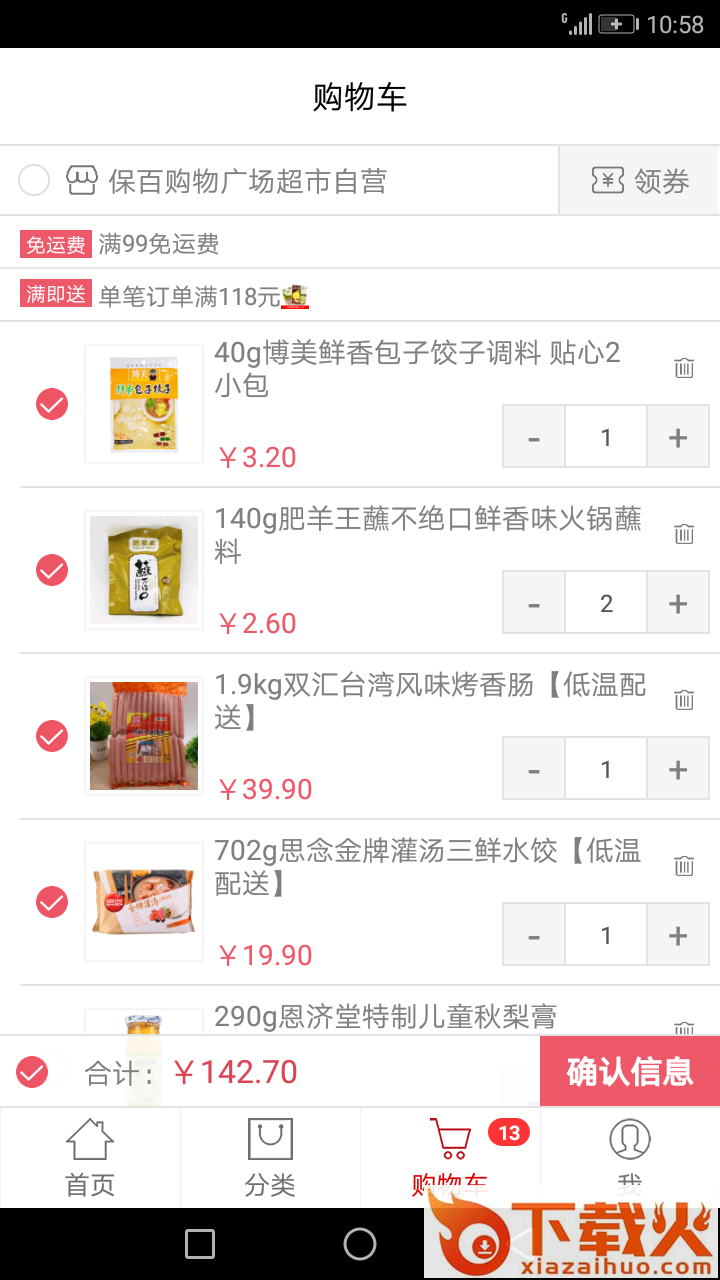Click the trash icon for 肥羊王 hotpot dip
Screen dimensions: 720x1280
click(x=683, y=533)
